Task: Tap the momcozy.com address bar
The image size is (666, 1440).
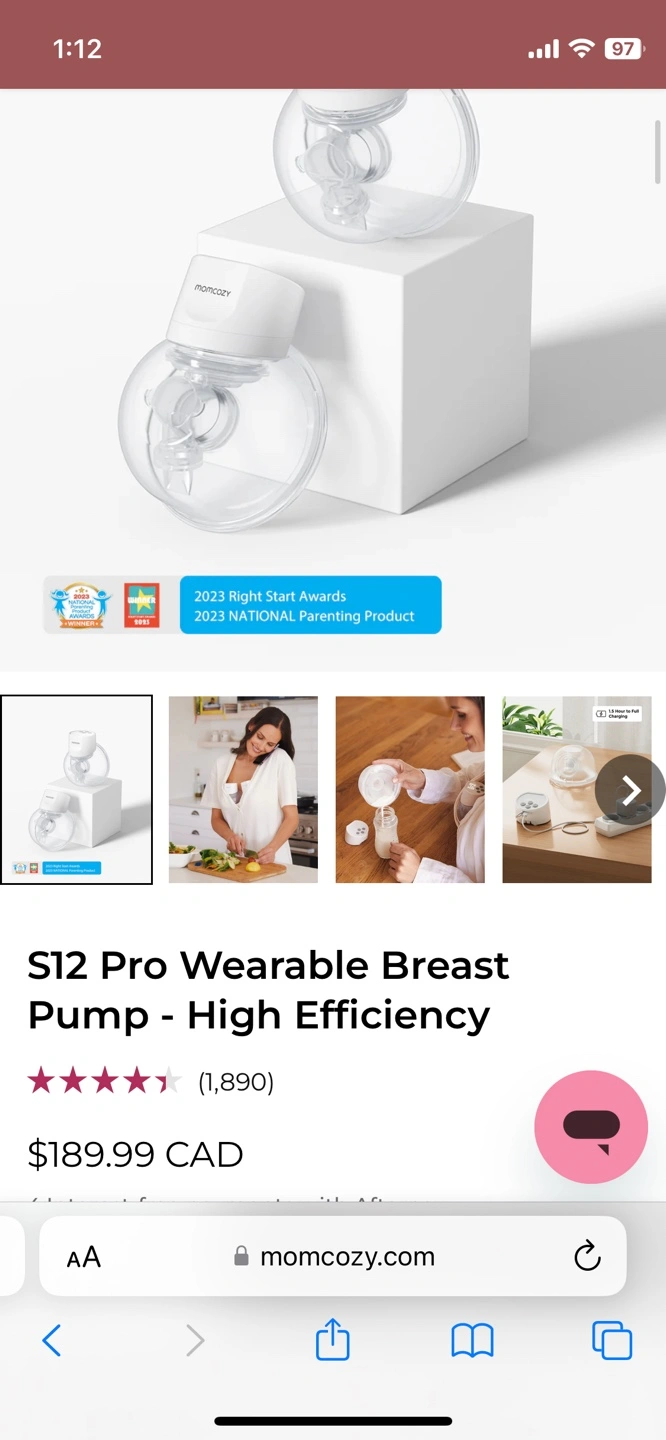Action: [x=333, y=1257]
